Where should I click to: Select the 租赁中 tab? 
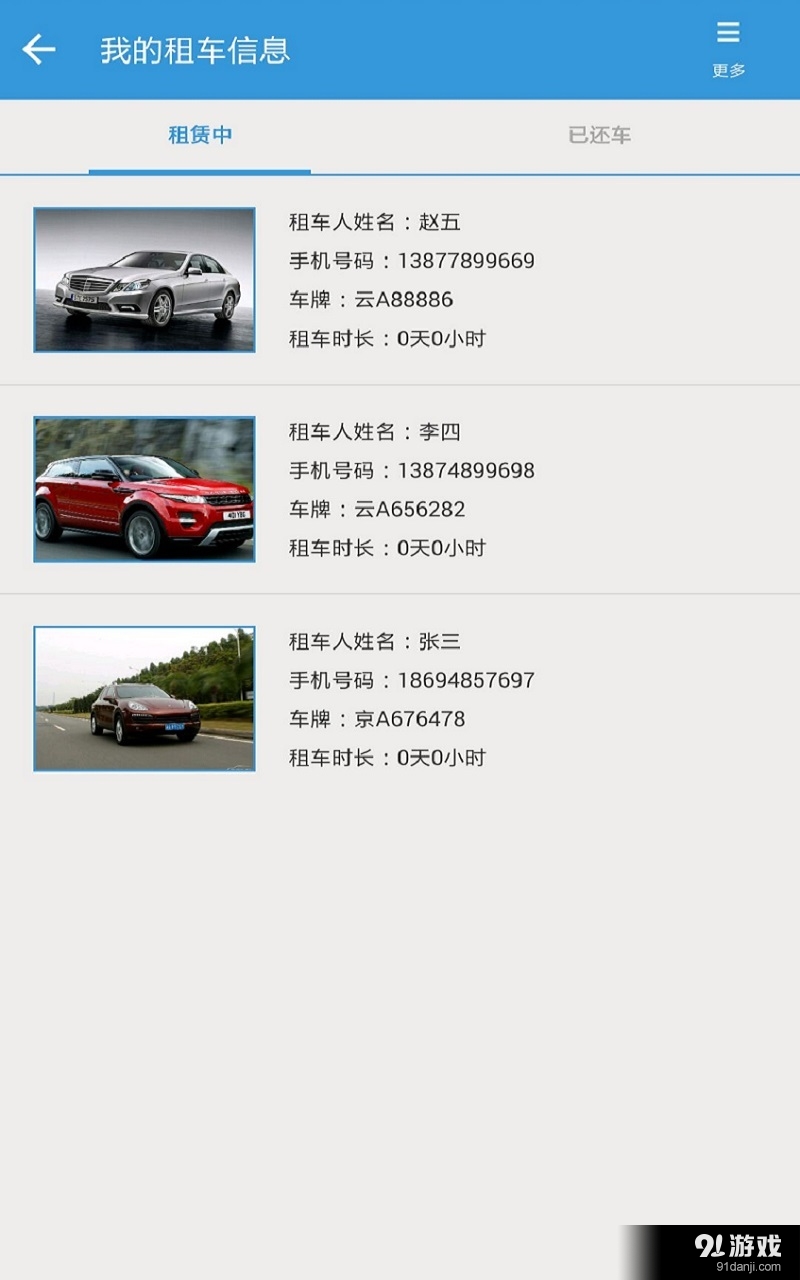197,136
